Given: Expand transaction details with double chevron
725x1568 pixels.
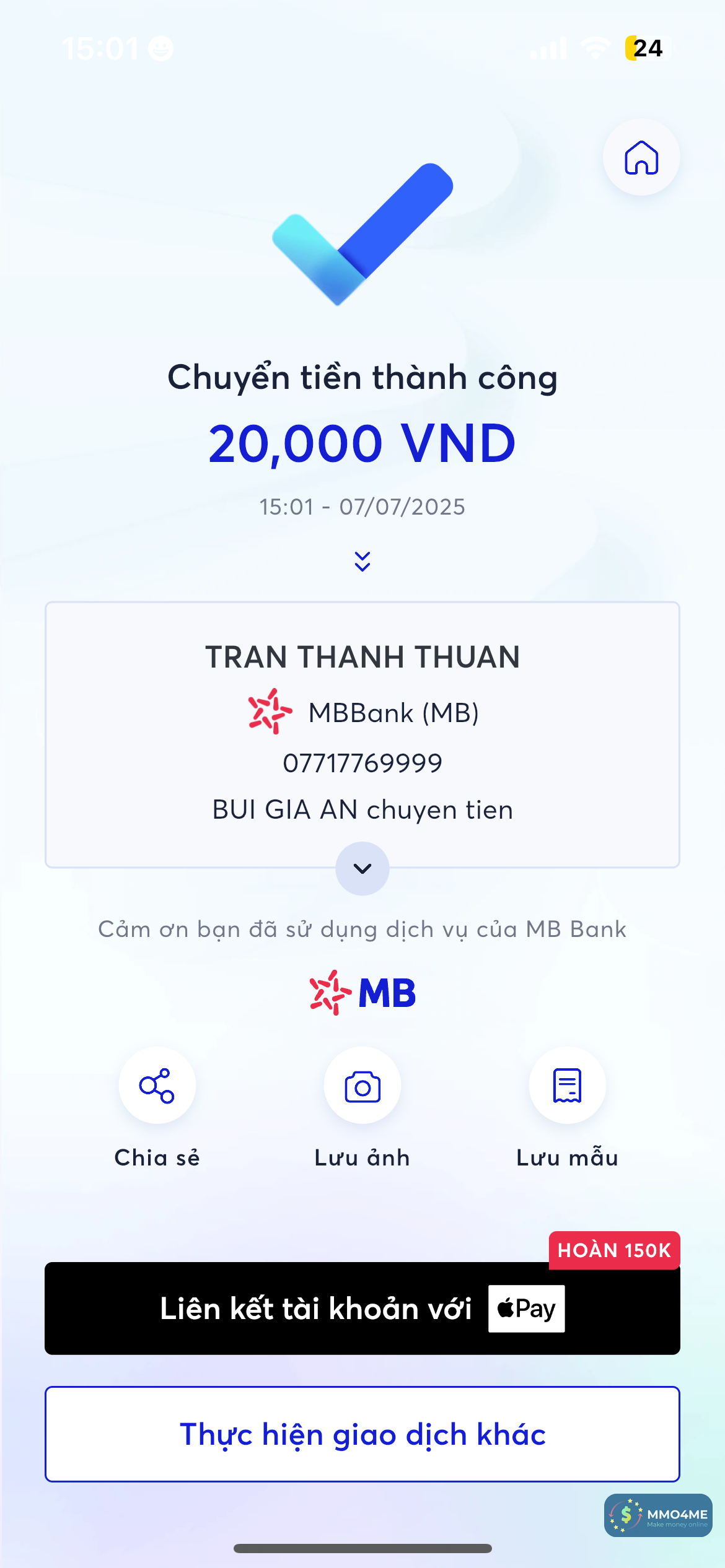Looking at the screenshot, I should click(362, 561).
